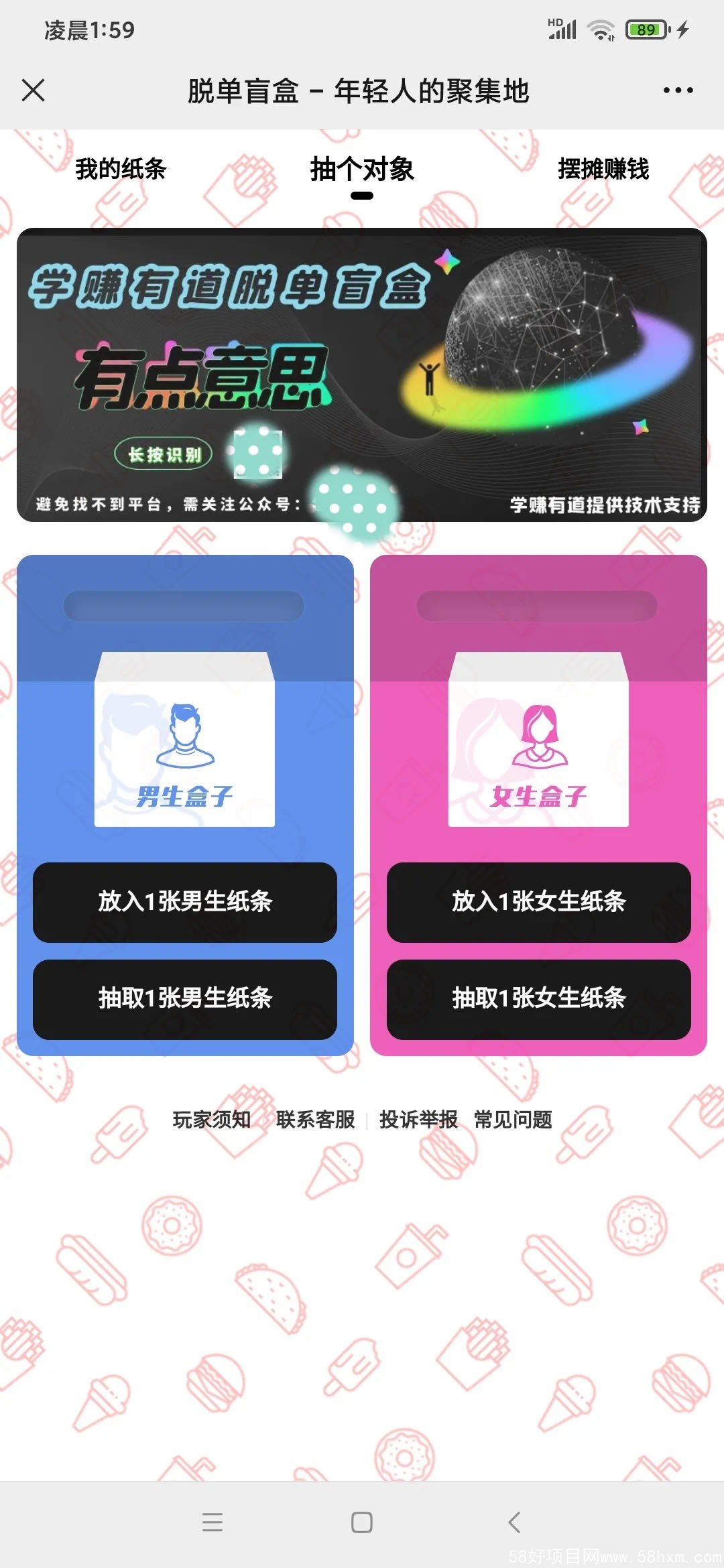724x1568 pixels.
Task: Open the 投诉举报 complaint link
Action: pos(418,1120)
